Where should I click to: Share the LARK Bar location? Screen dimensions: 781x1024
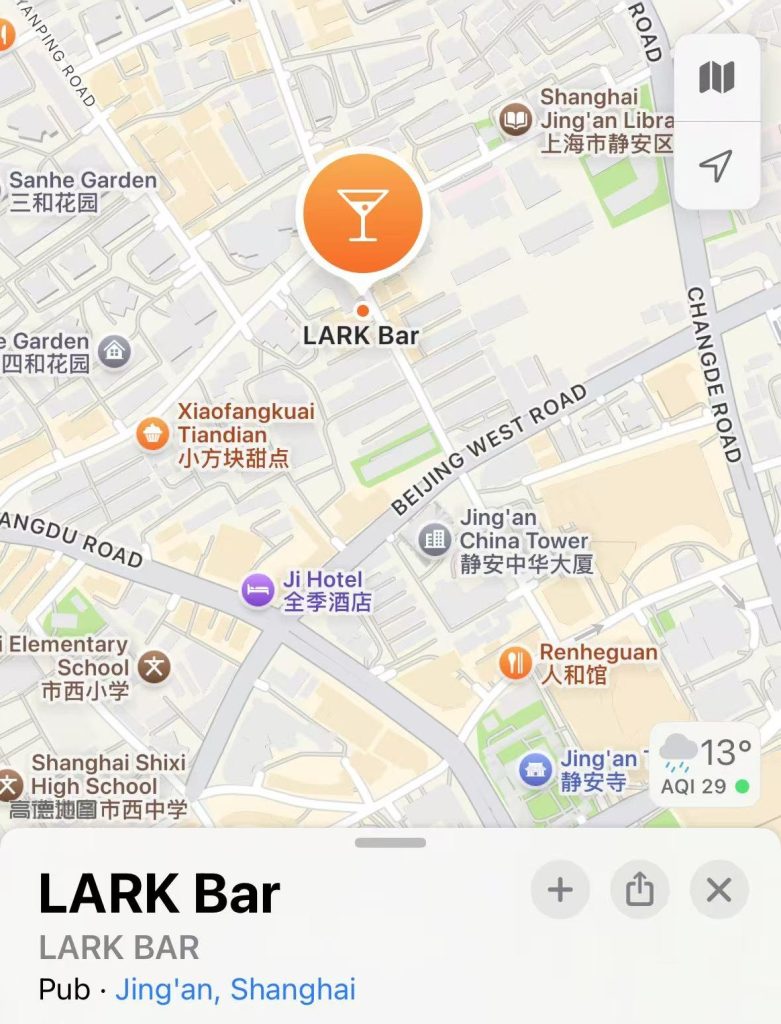pyautogui.click(x=640, y=889)
